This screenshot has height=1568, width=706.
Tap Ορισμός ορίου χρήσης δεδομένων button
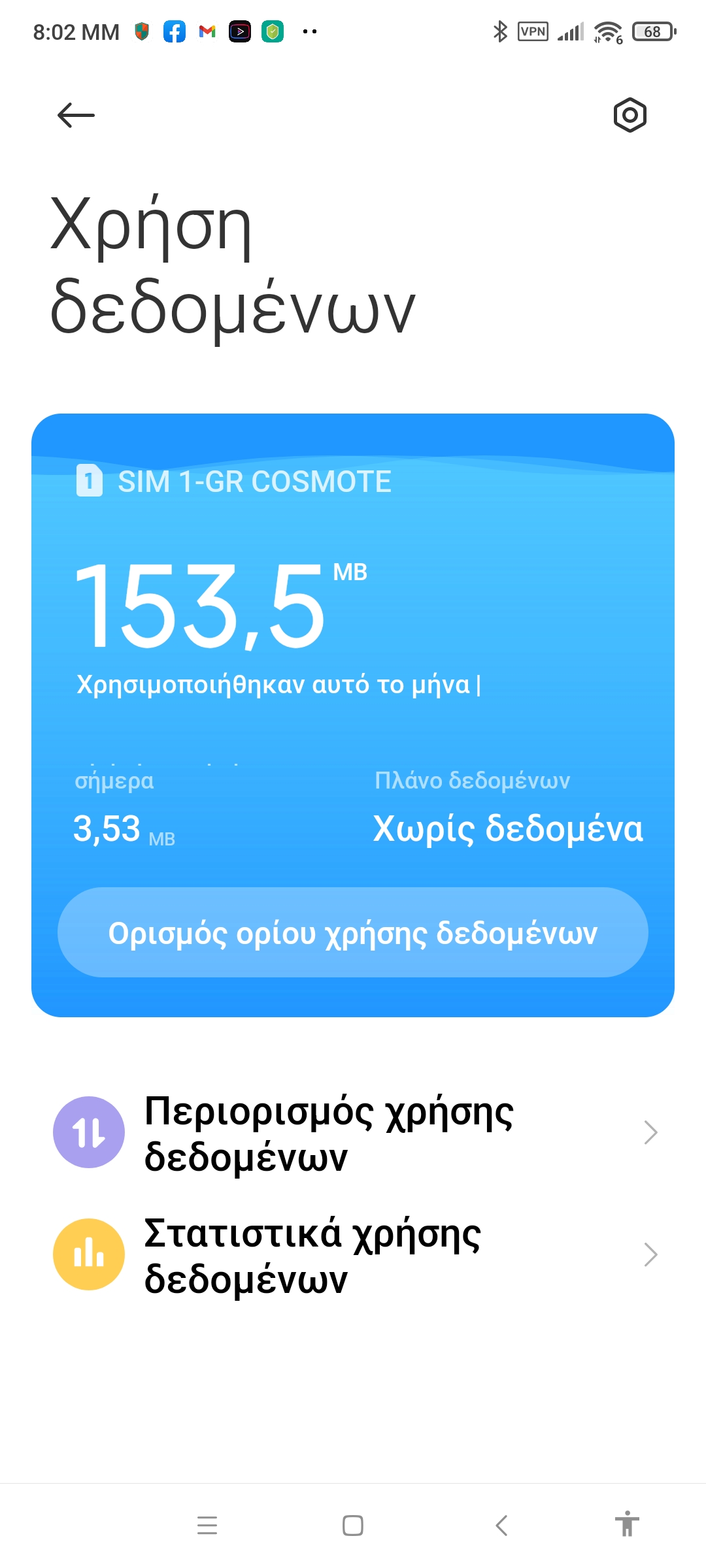353,932
